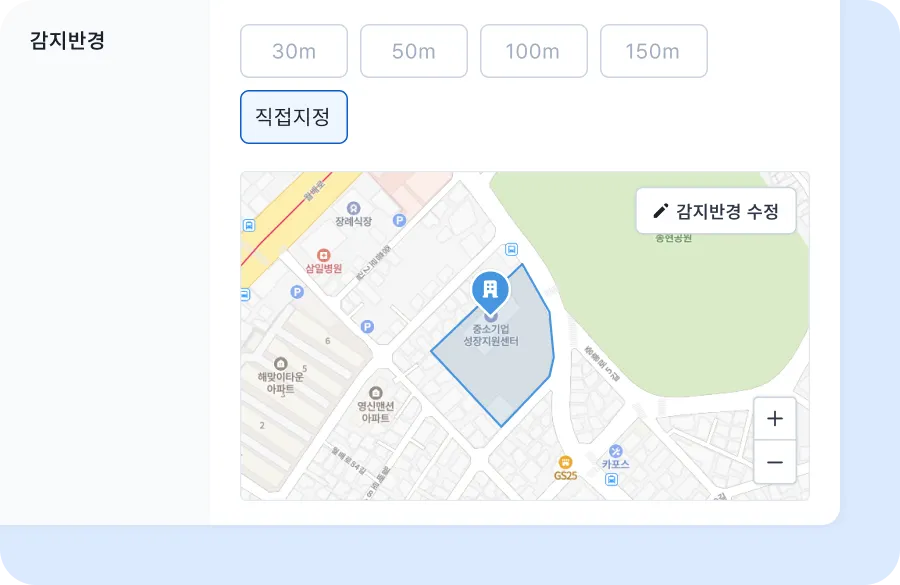Select the 직접지정 custom option
Viewport: 900px width, 585px height.
click(293, 117)
